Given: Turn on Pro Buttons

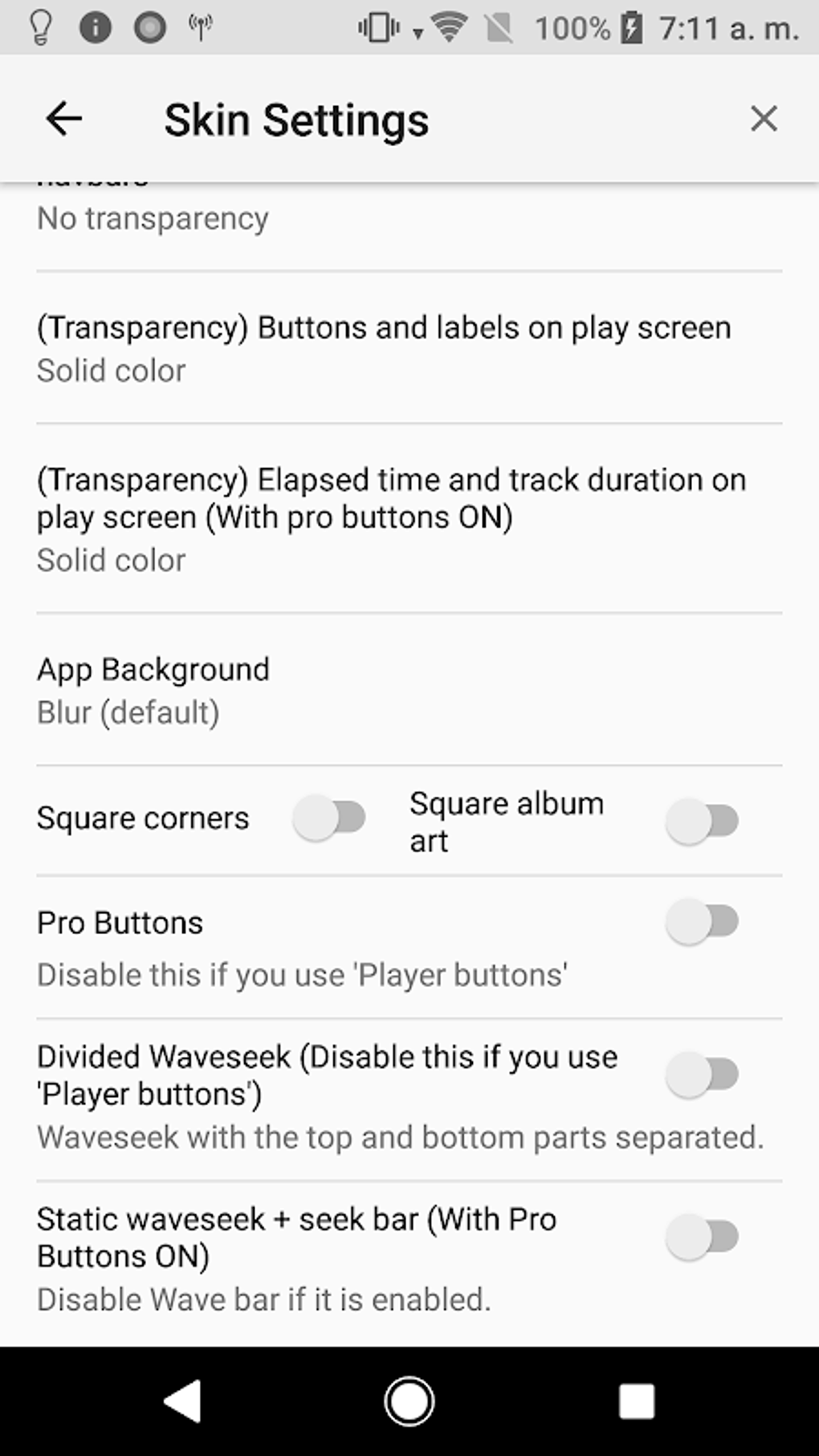Looking at the screenshot, I should [x=703, y=921].
